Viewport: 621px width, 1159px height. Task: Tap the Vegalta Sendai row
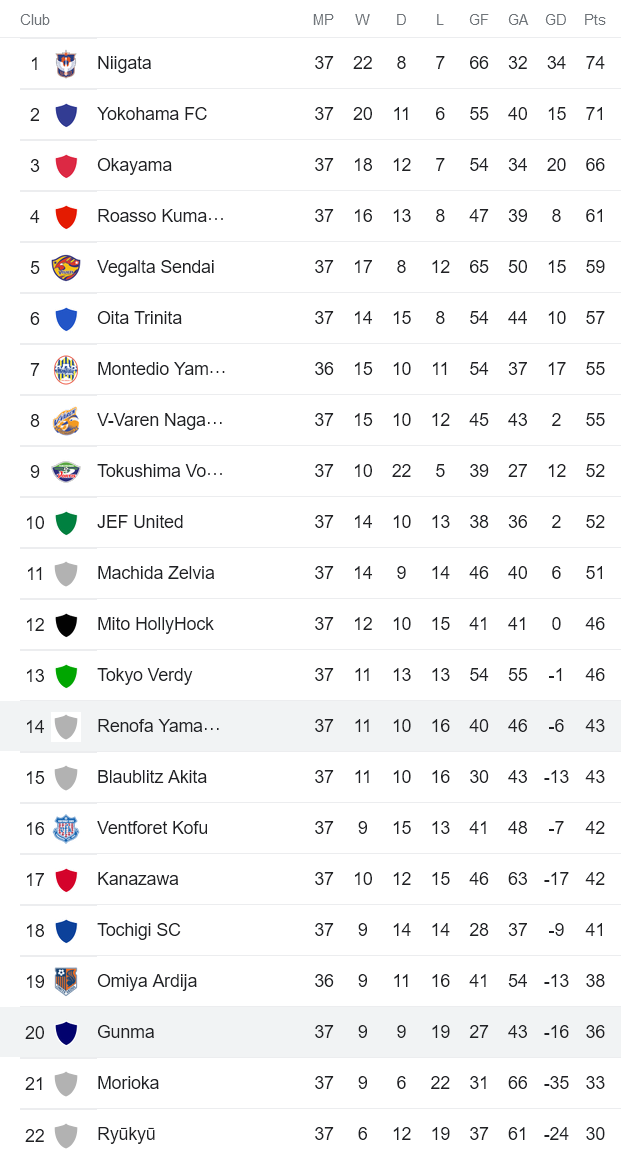tap(155, 267)
